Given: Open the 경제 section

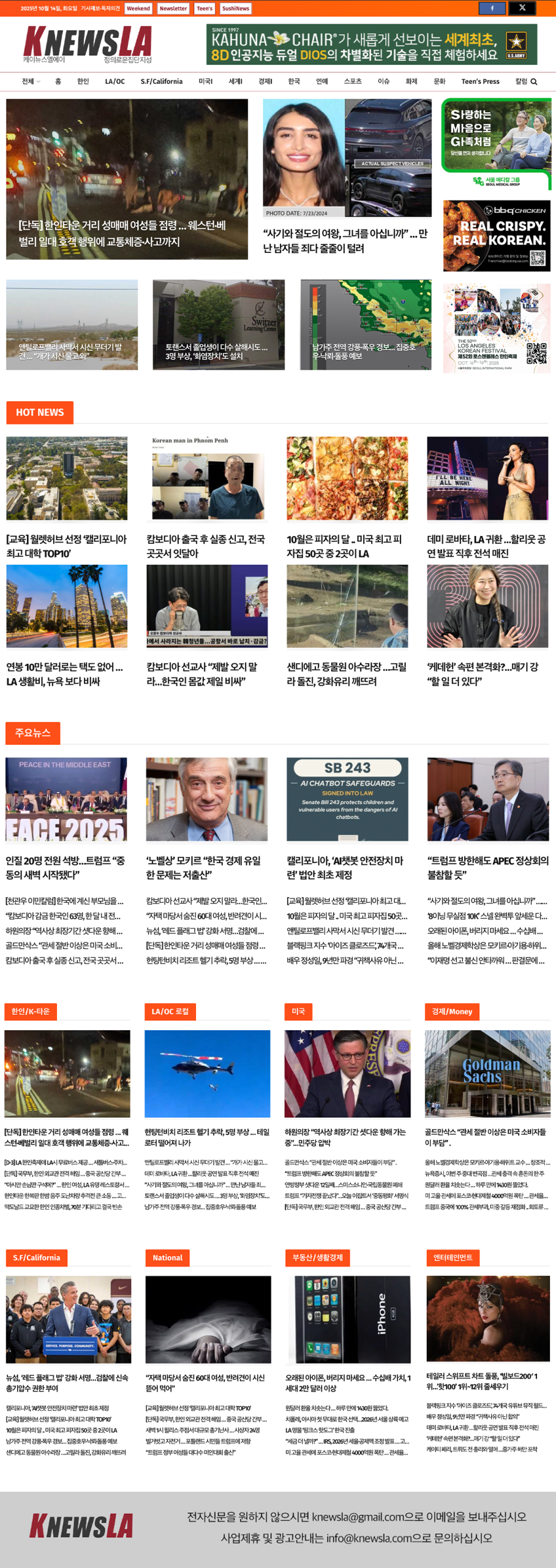Looking at the screenshot, I should click(265, 81).
